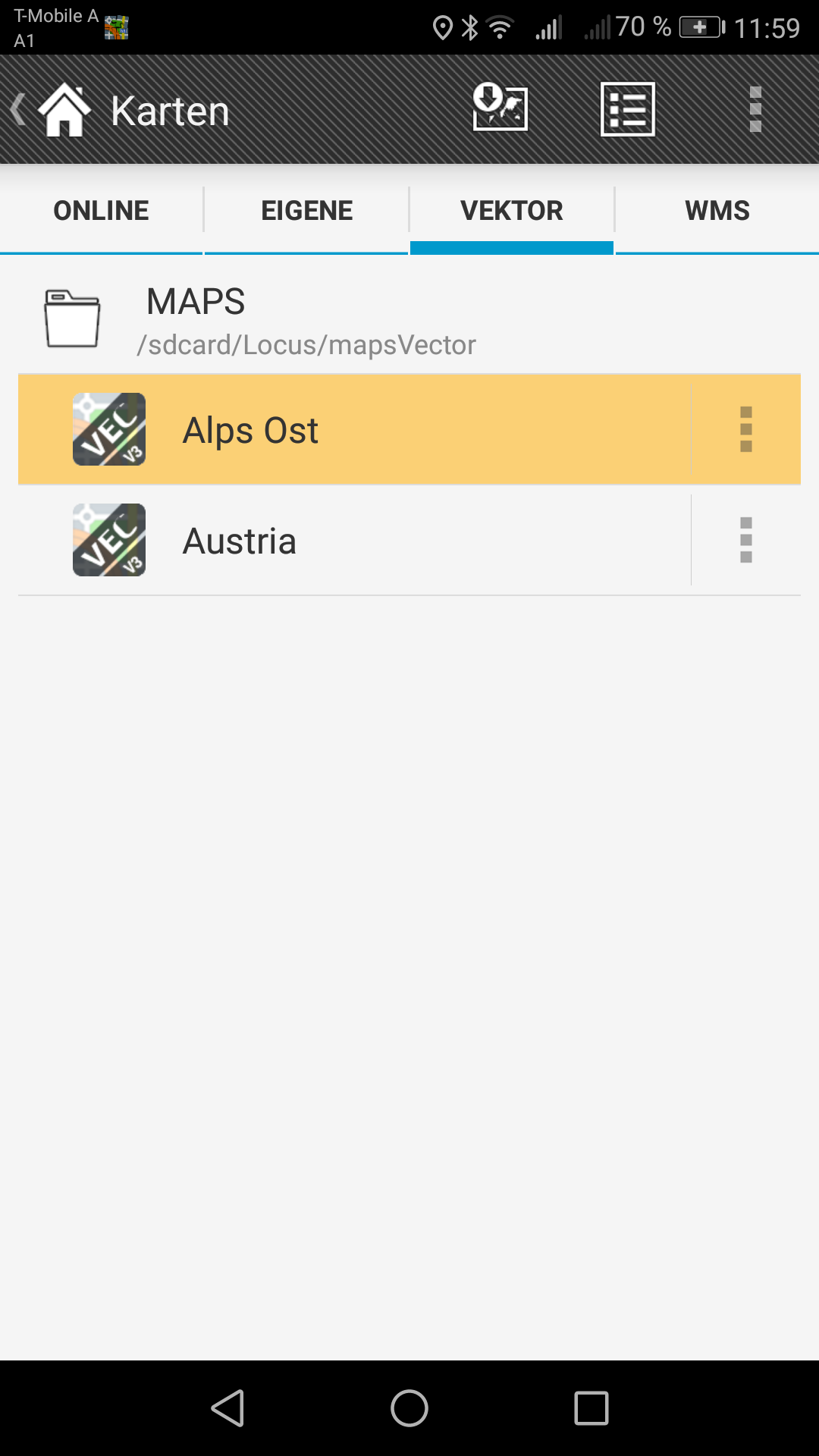Open options for Austria map
This screenshot has width=819, height=1456.
(x=746, y=541)
